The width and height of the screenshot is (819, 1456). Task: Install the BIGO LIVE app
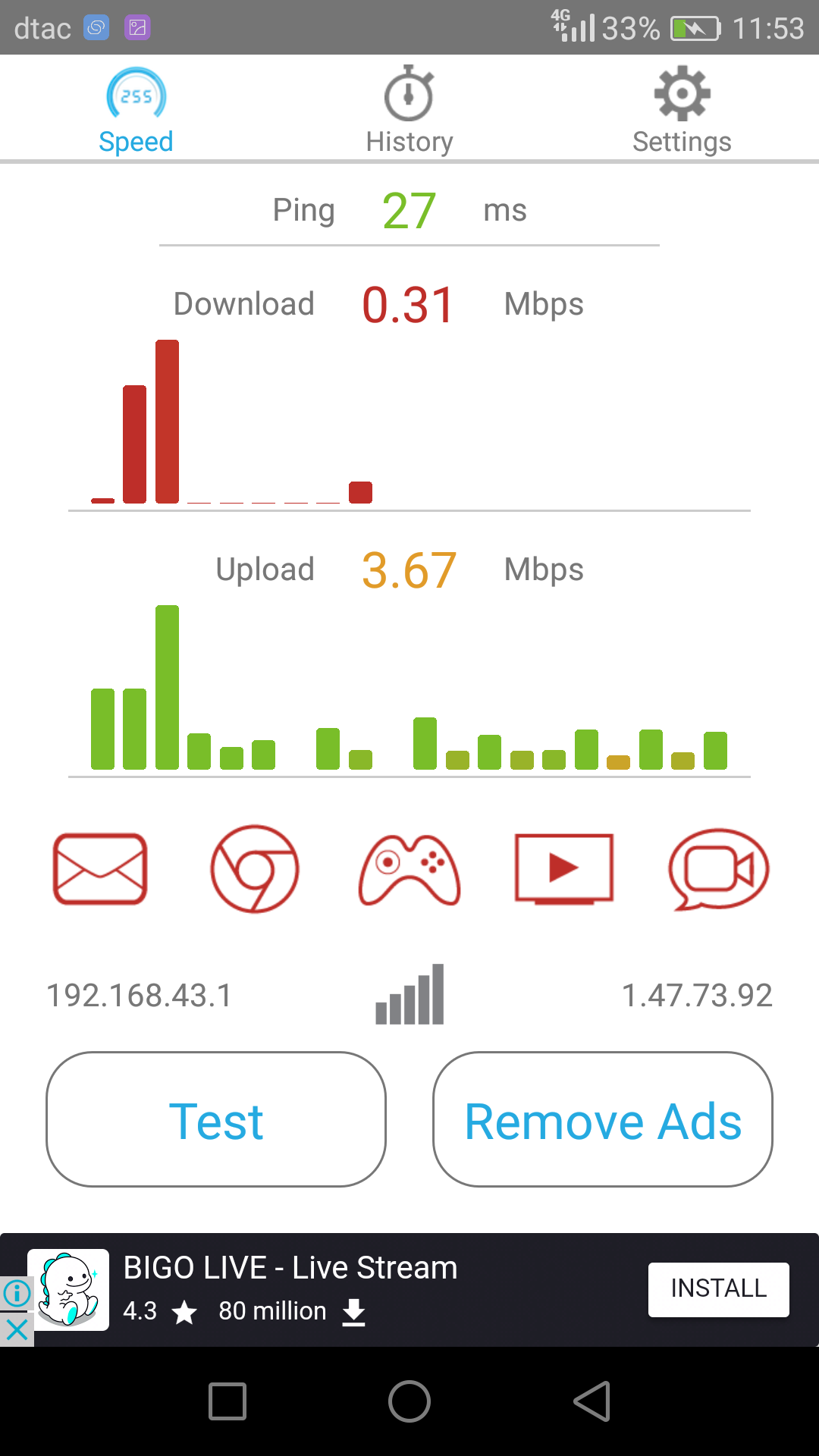coord(718,1289)
